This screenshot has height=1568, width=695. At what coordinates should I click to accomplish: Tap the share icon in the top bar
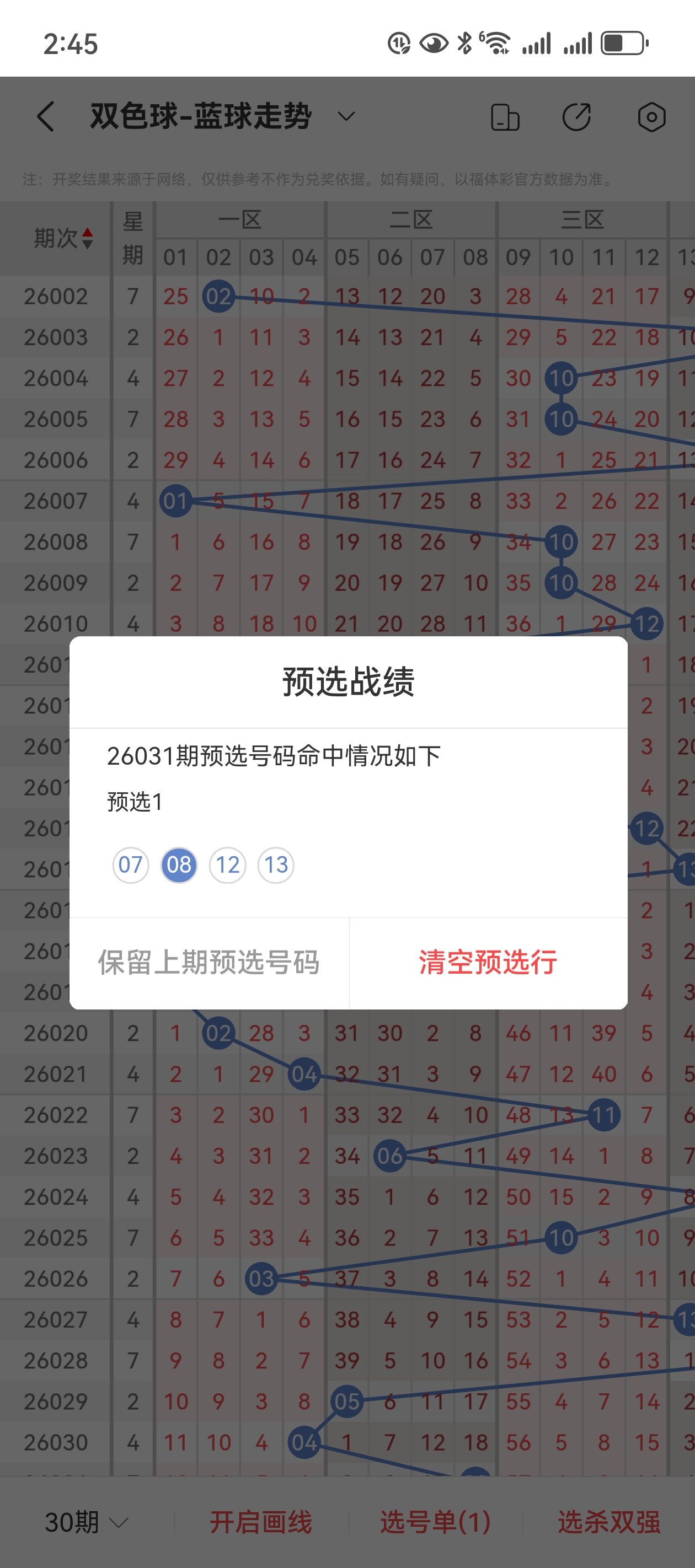click(578, 116)
